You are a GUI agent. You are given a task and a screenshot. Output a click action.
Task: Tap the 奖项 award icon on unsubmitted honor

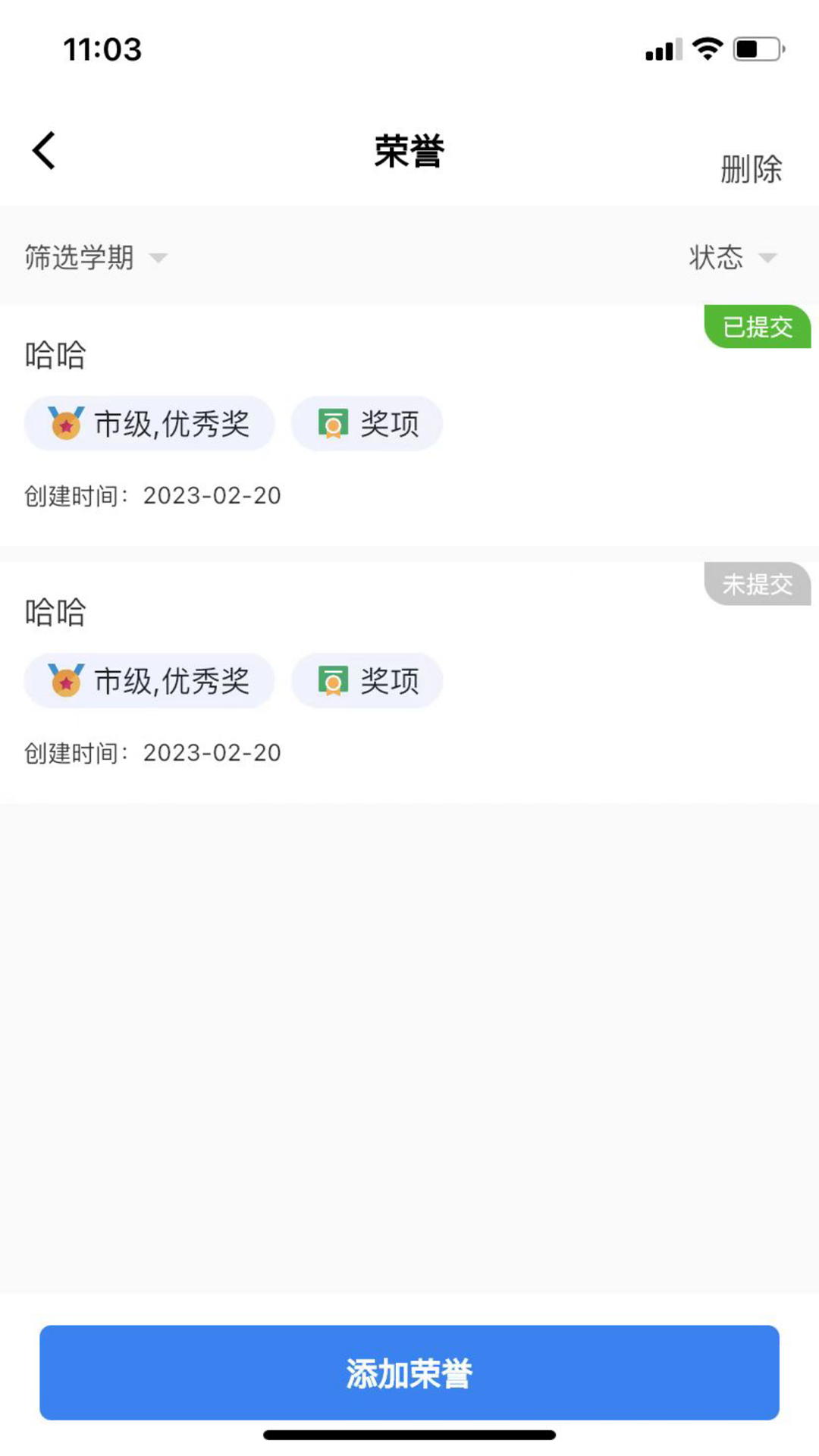click(331, 681)
